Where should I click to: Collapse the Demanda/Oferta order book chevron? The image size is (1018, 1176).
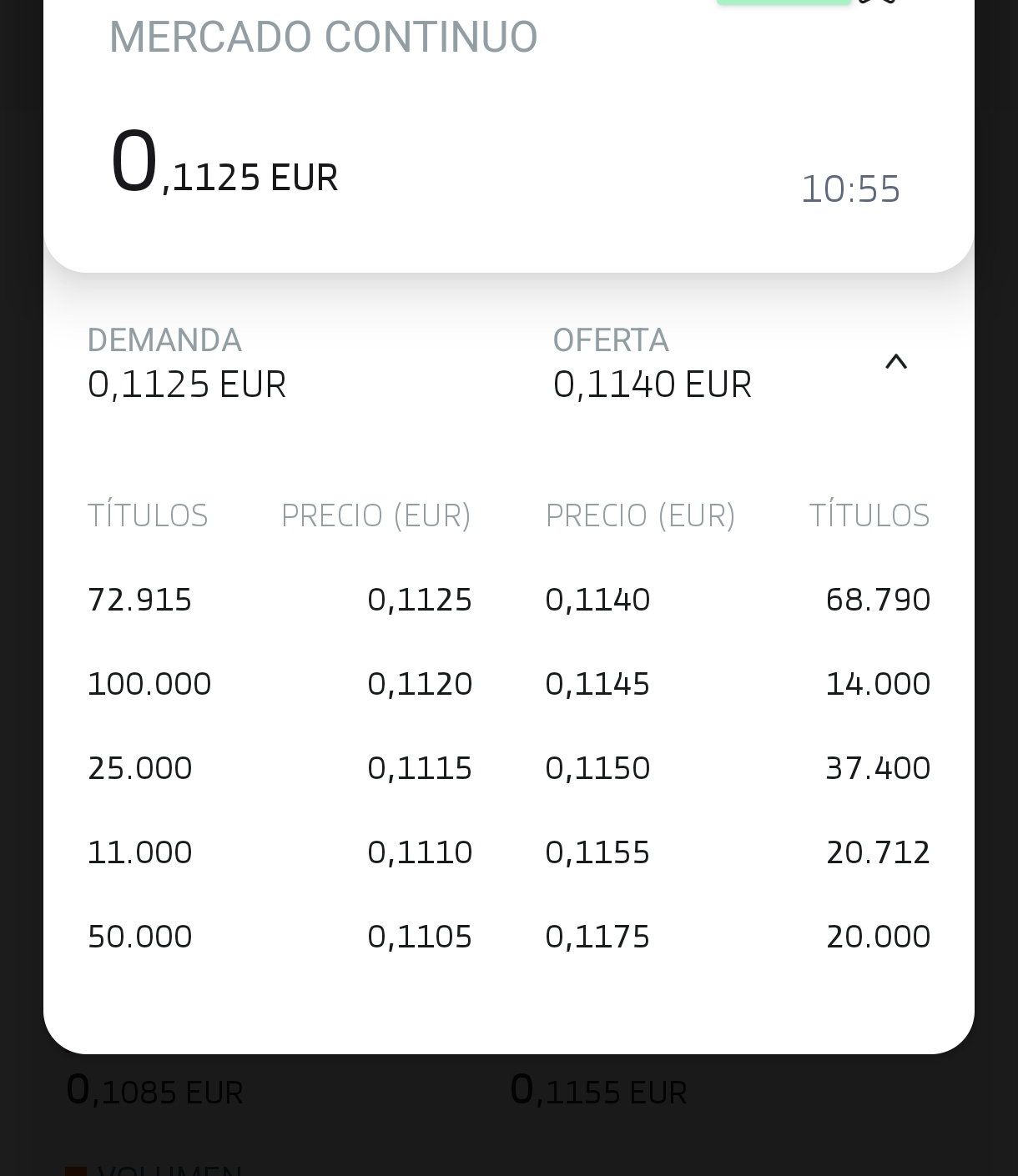tap(895, 362)
